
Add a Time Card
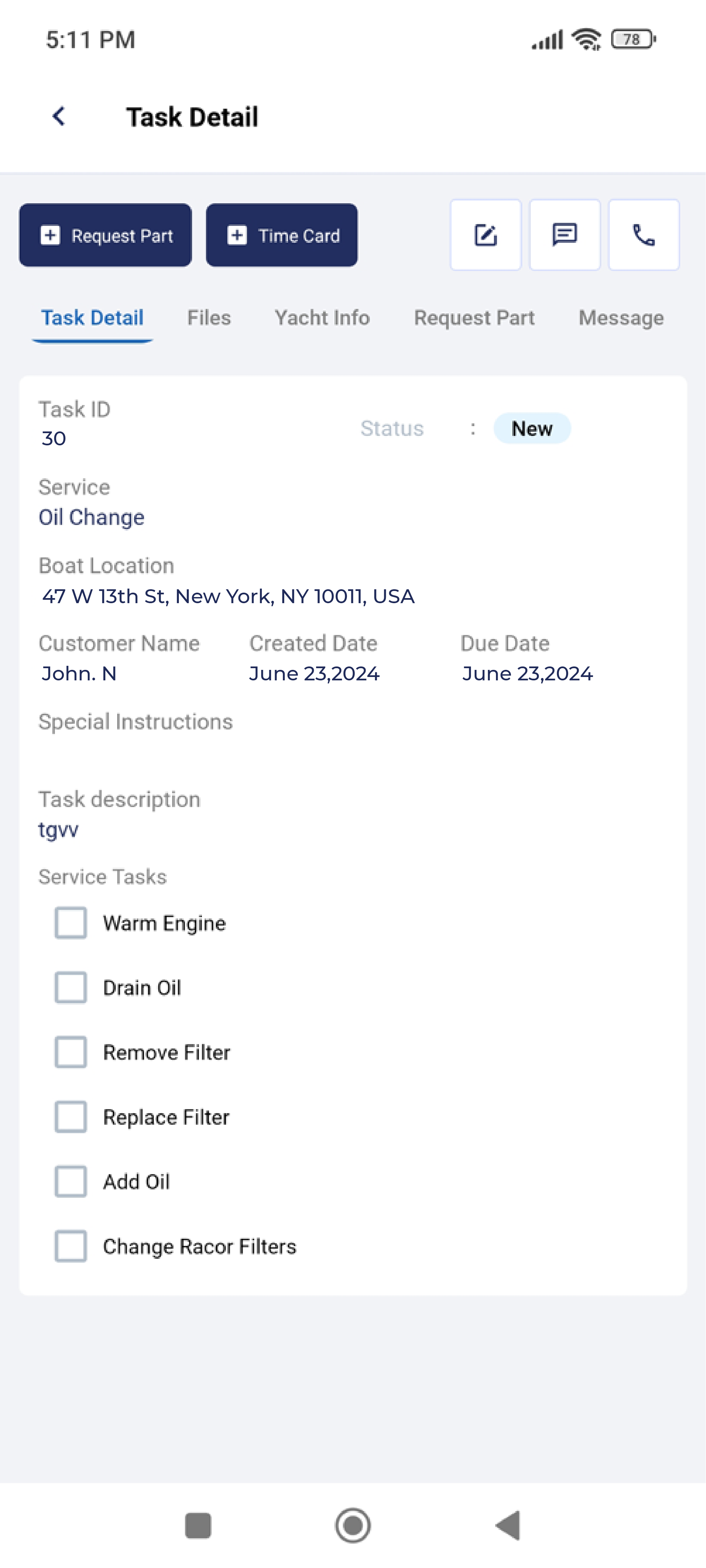282,235
